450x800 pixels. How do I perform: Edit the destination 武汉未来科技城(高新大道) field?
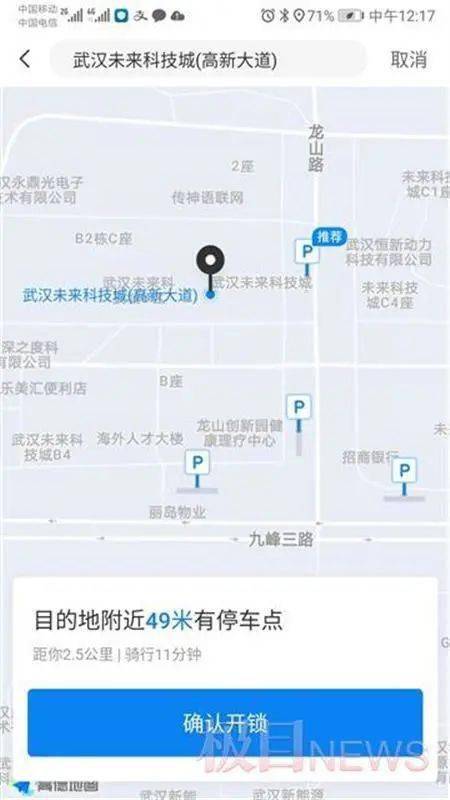click(208, 60)
